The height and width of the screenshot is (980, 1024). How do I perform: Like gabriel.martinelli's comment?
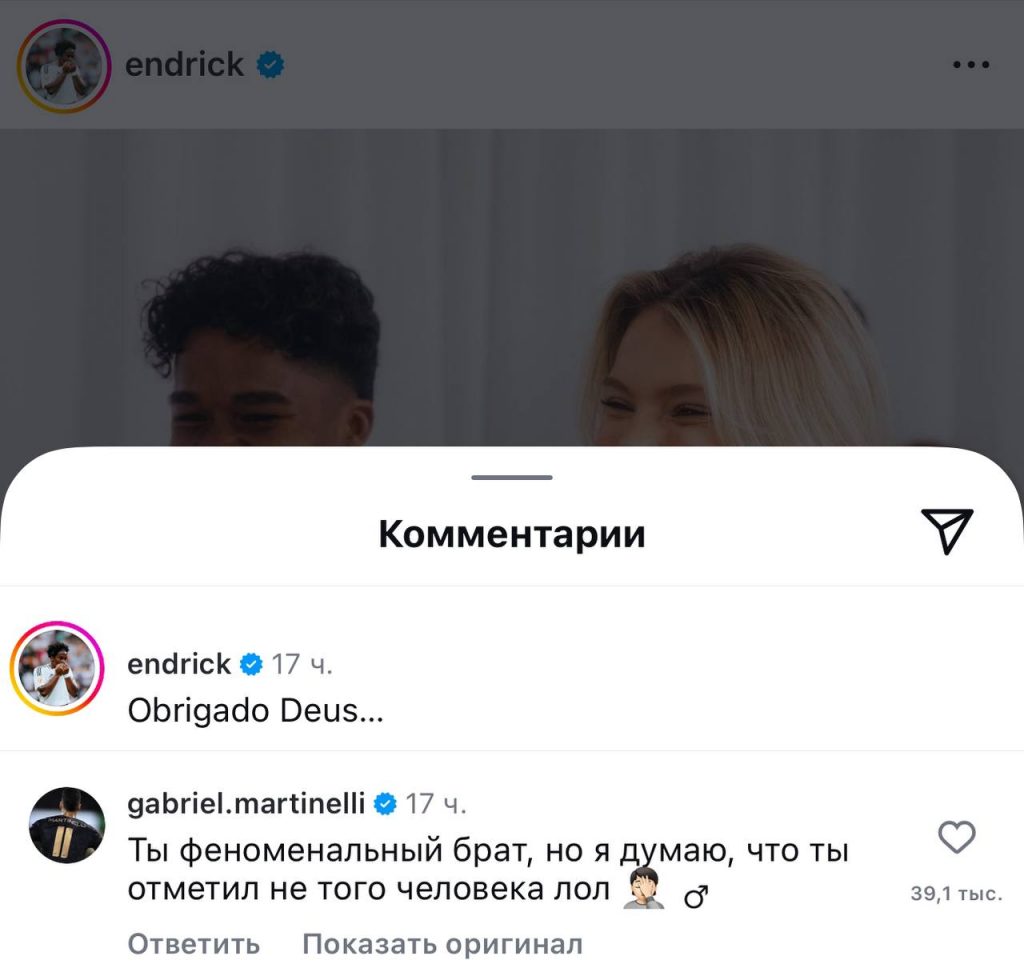pos(957,838)
